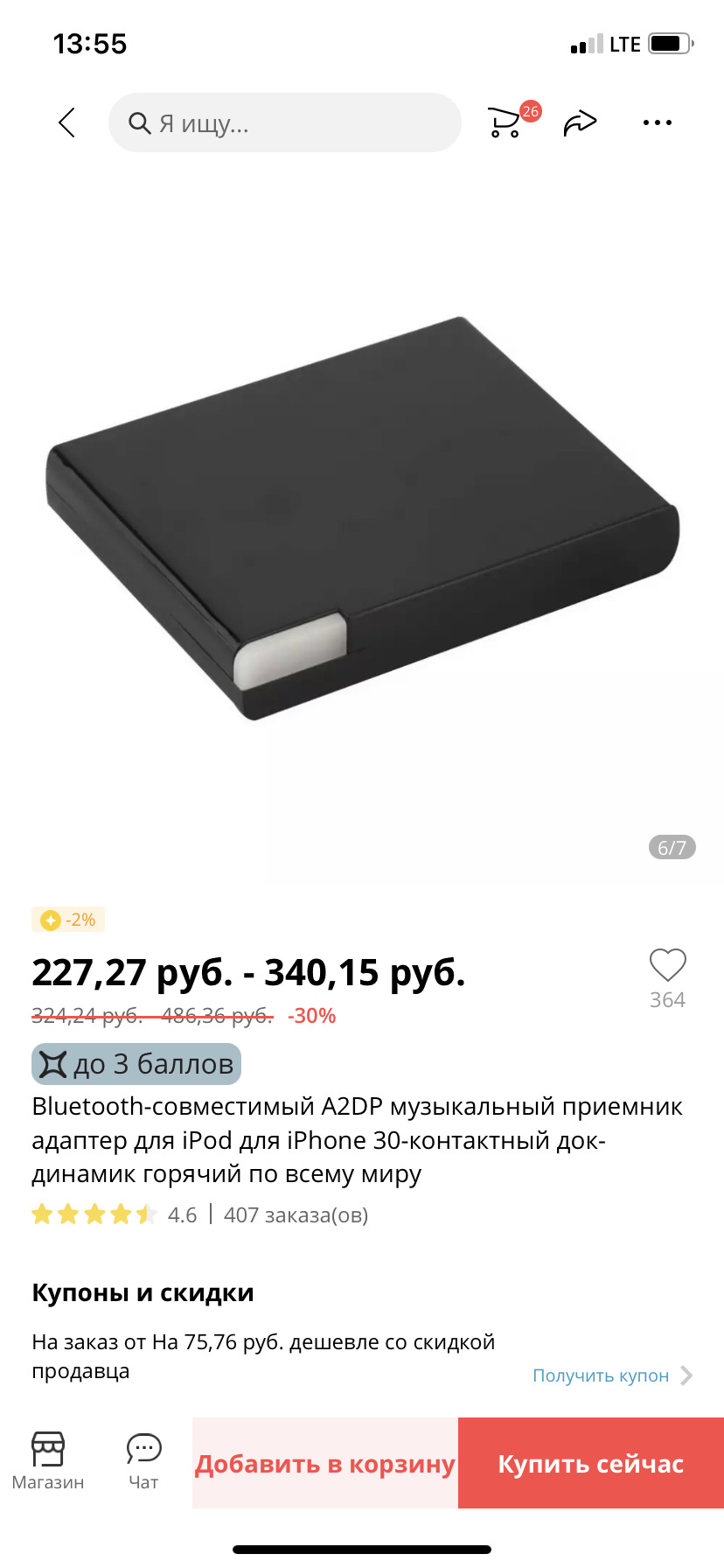This screenshot has height=1568, width=724.
Task: Tap the 'до 3 баллов' points chip
Action: [136, 1064]
